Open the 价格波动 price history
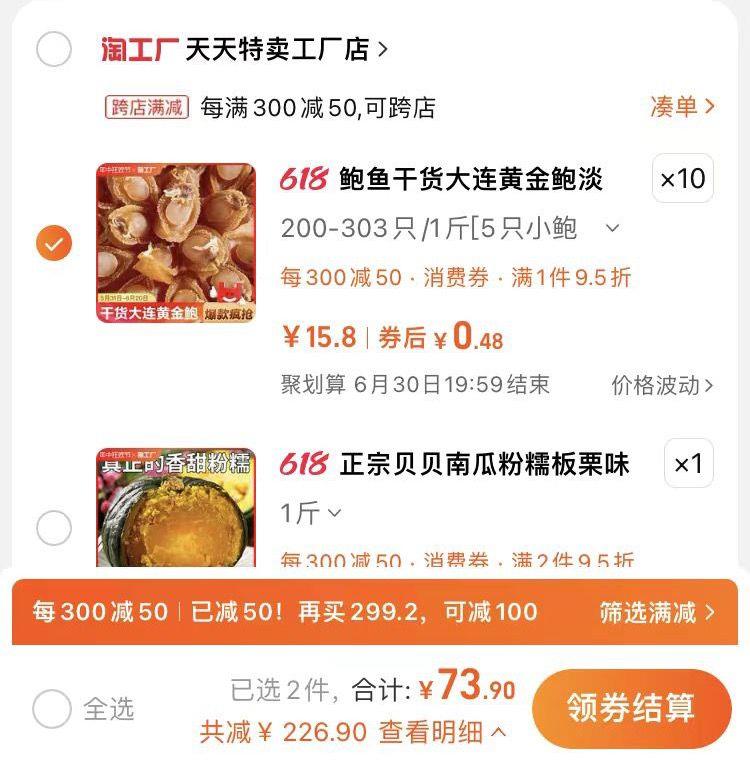The height and width of the screenshot is (779, 750). 660,385
